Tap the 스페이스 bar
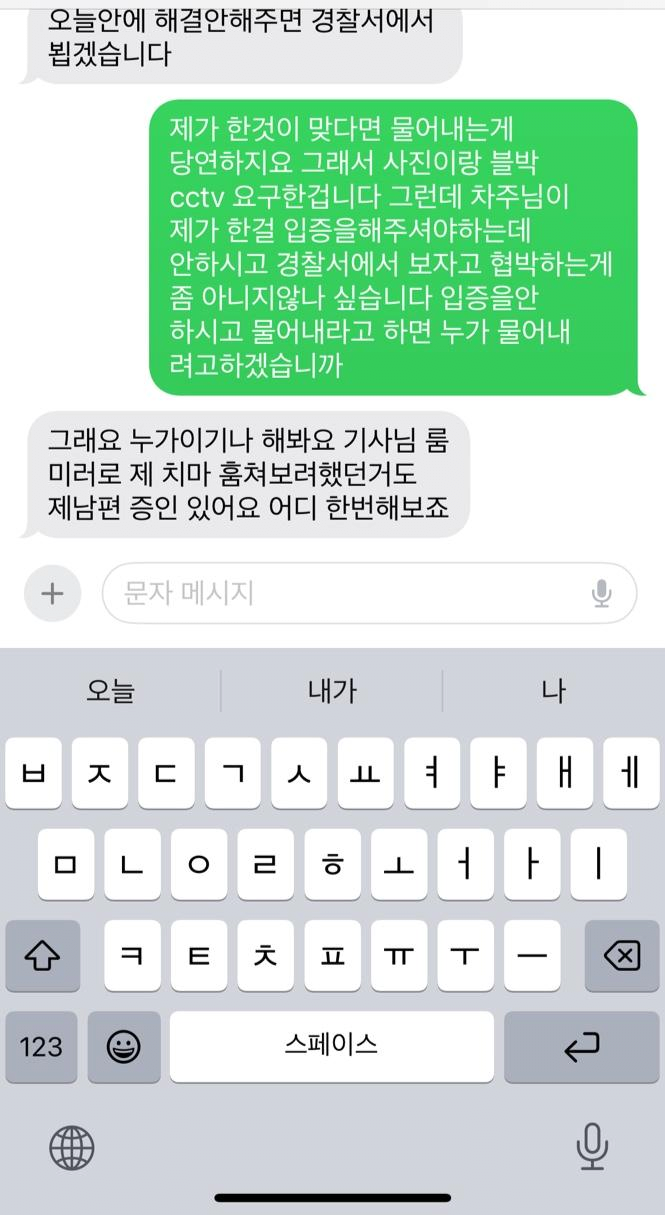This screenshot has width=665, height=1215. coord(331,1047)
